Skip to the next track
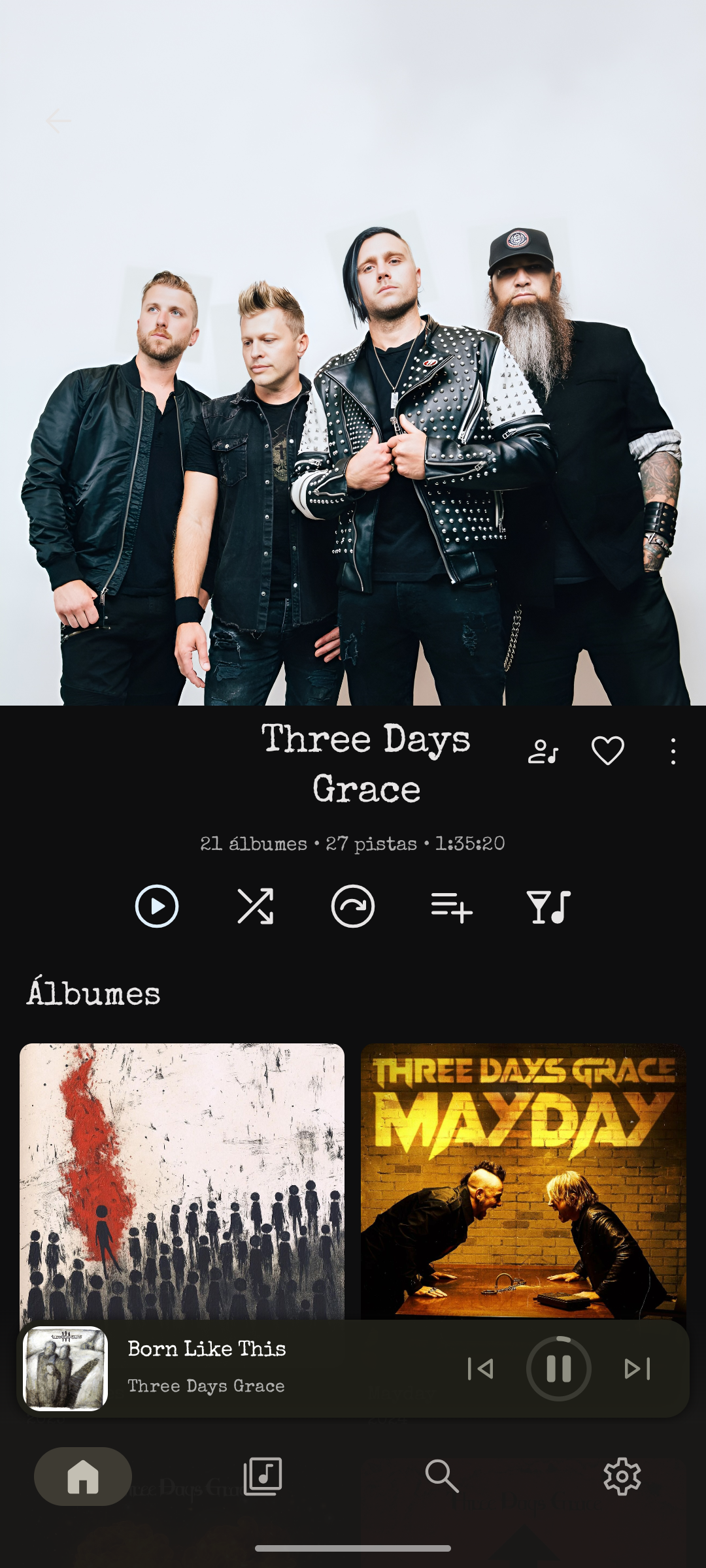The width and height of the screenshot is (706, 1568). 637,1369
